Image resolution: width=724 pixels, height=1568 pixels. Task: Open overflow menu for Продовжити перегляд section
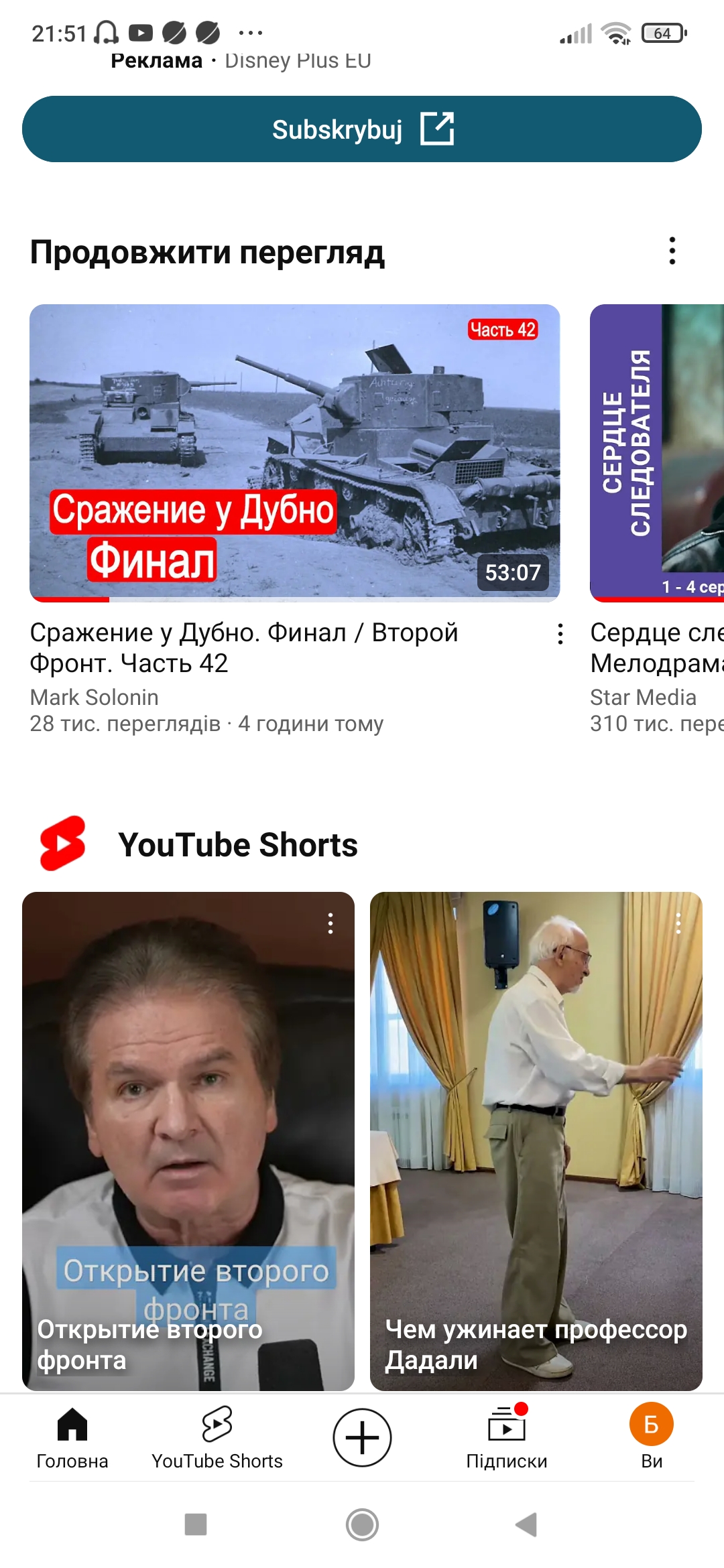(x=672, y=251)
